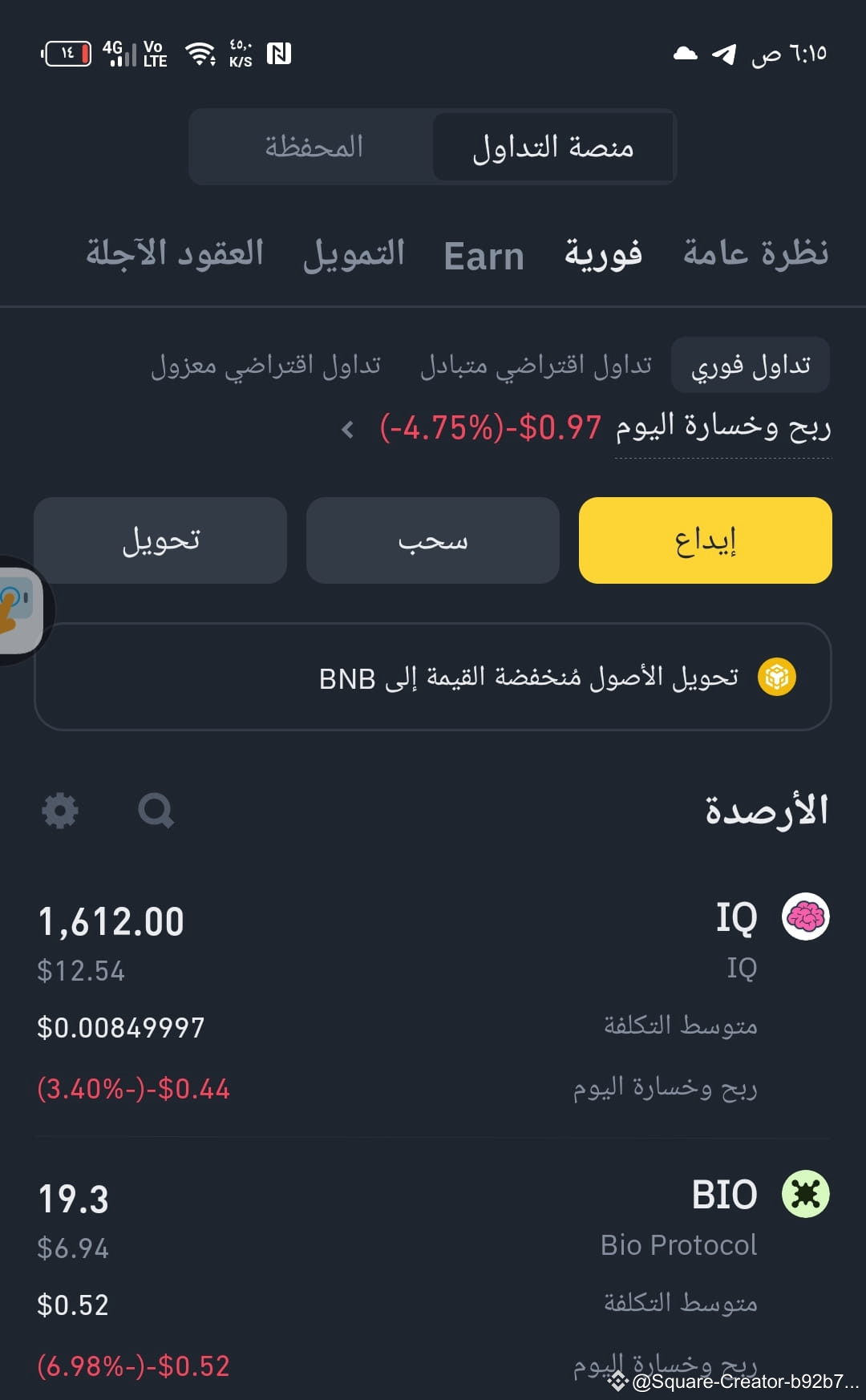
Task: Keep تداول فوري mode selected
Action: [x=749, y=364]
